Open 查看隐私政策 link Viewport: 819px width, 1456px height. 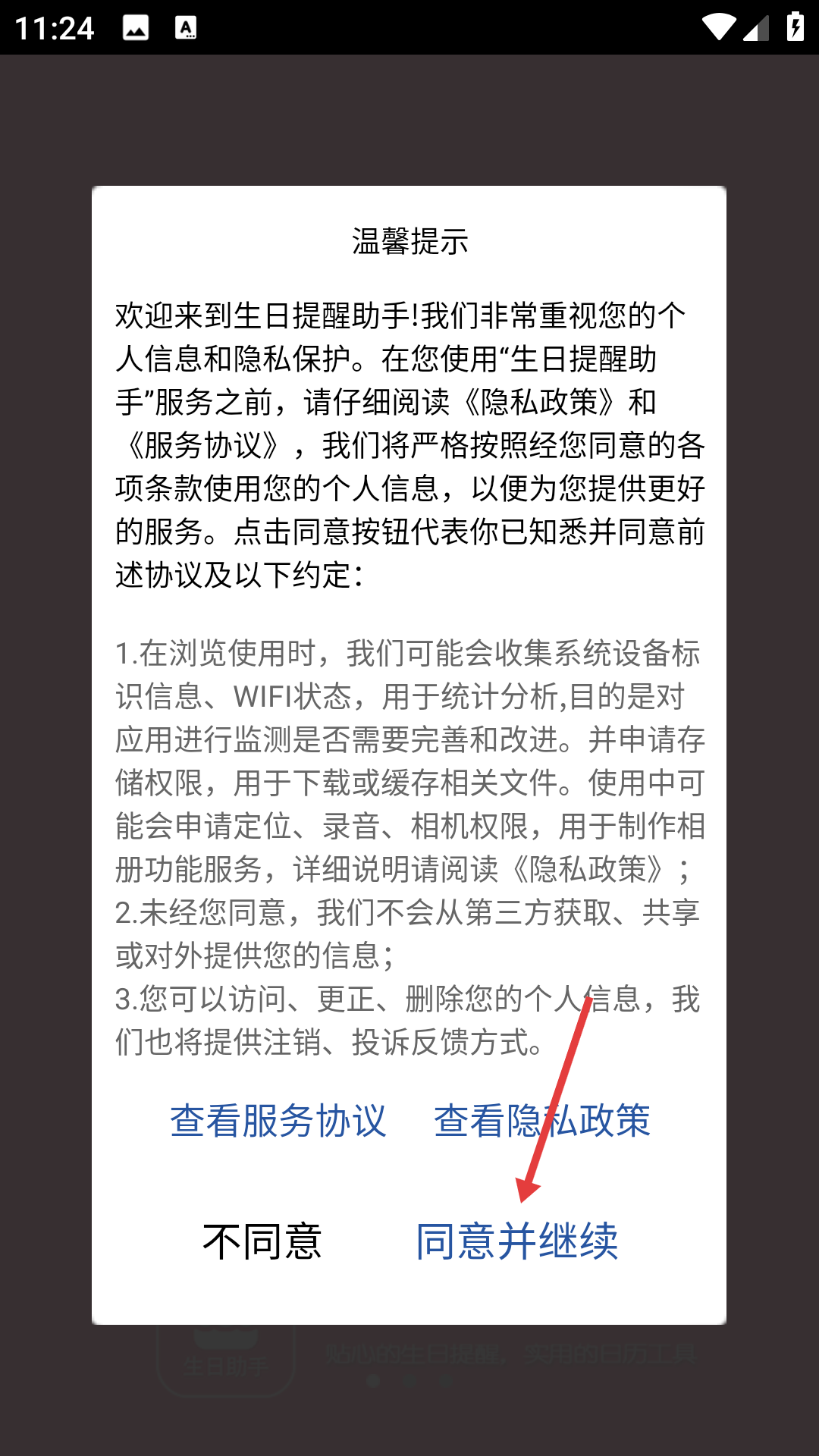[541, 1121]
